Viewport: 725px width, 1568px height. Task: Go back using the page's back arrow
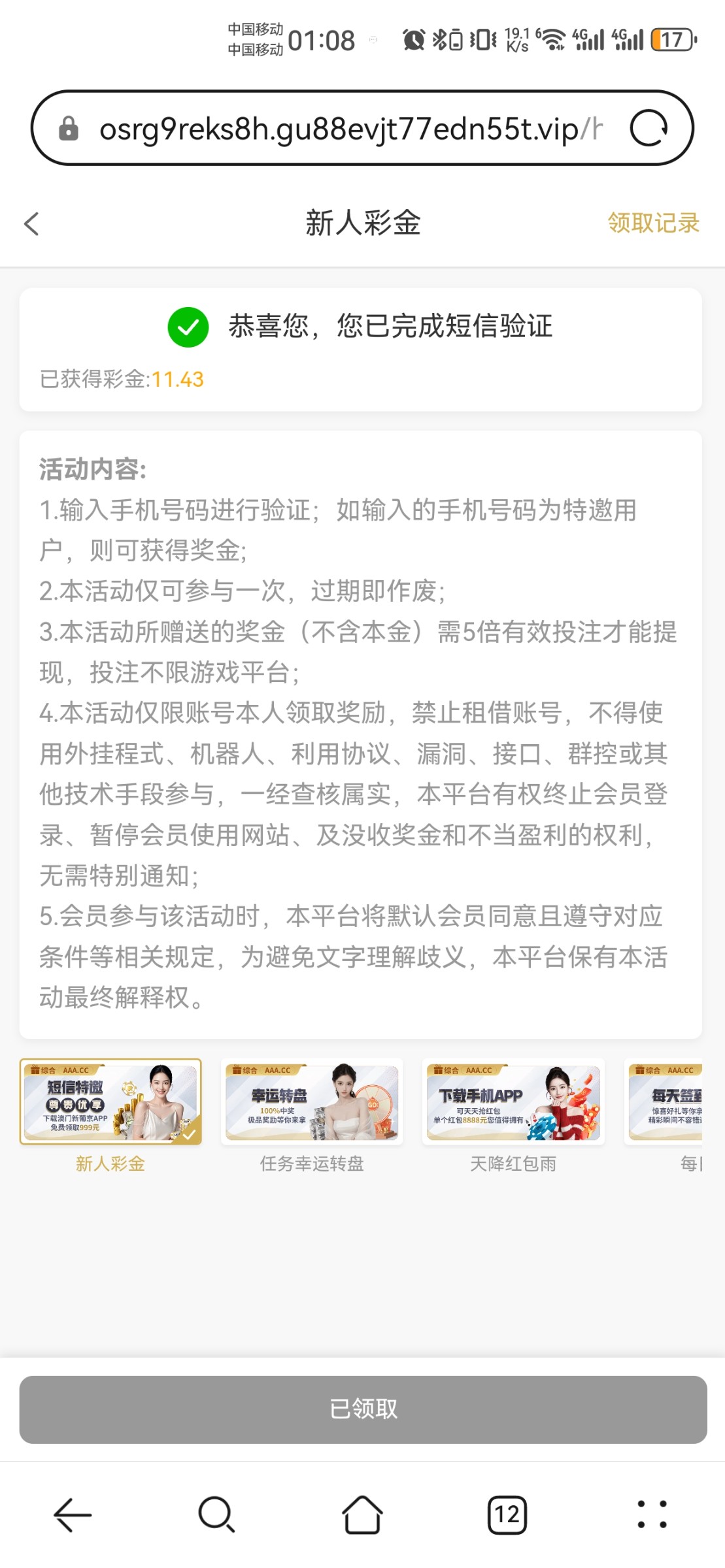31,223
